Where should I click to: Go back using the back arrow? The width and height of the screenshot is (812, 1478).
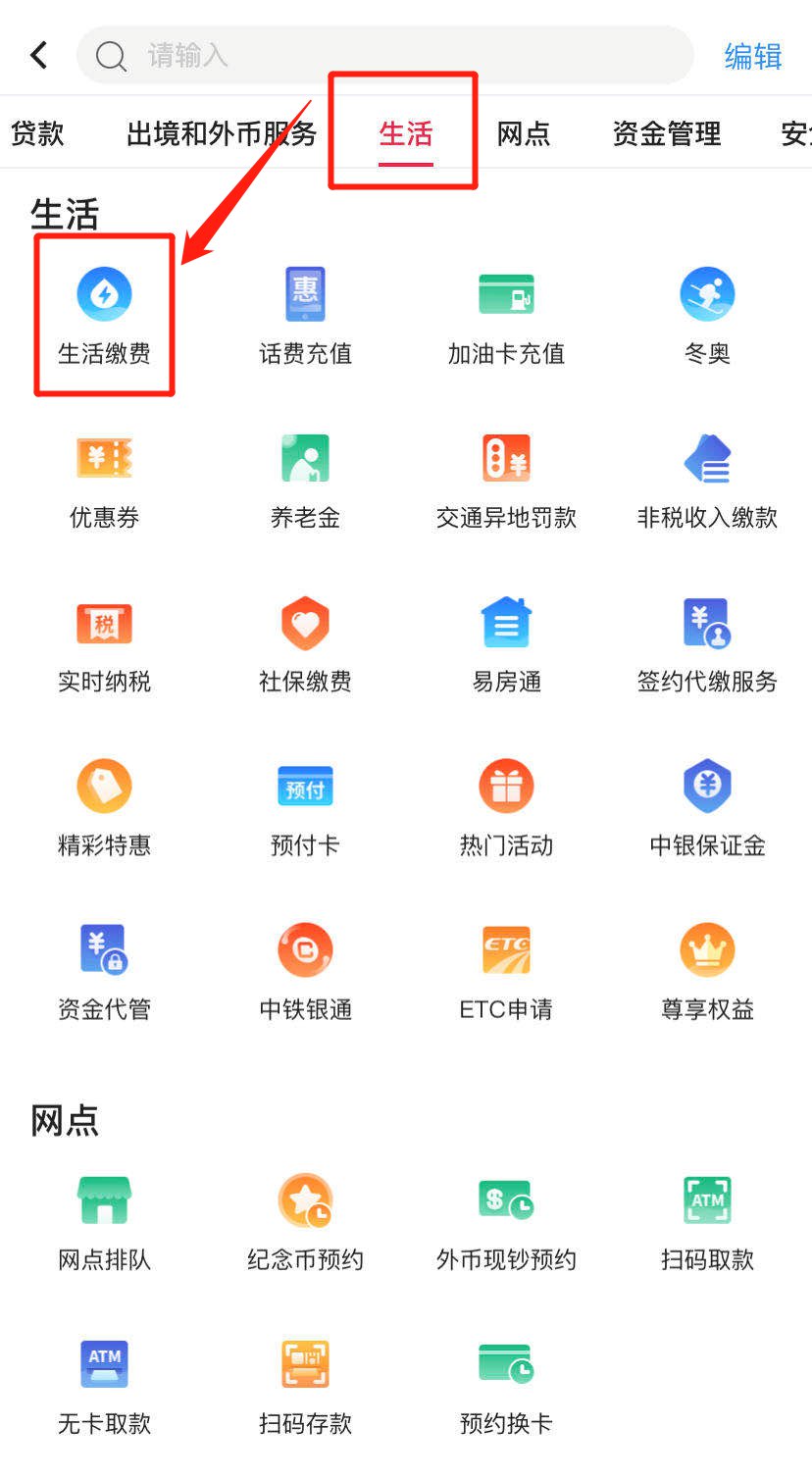[x=39, y=55]
